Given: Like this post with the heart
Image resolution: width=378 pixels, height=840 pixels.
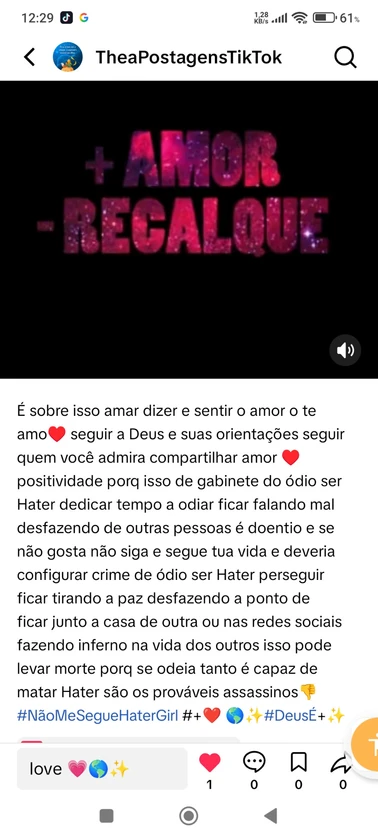Looking at the screenshot, I should 209,762.
